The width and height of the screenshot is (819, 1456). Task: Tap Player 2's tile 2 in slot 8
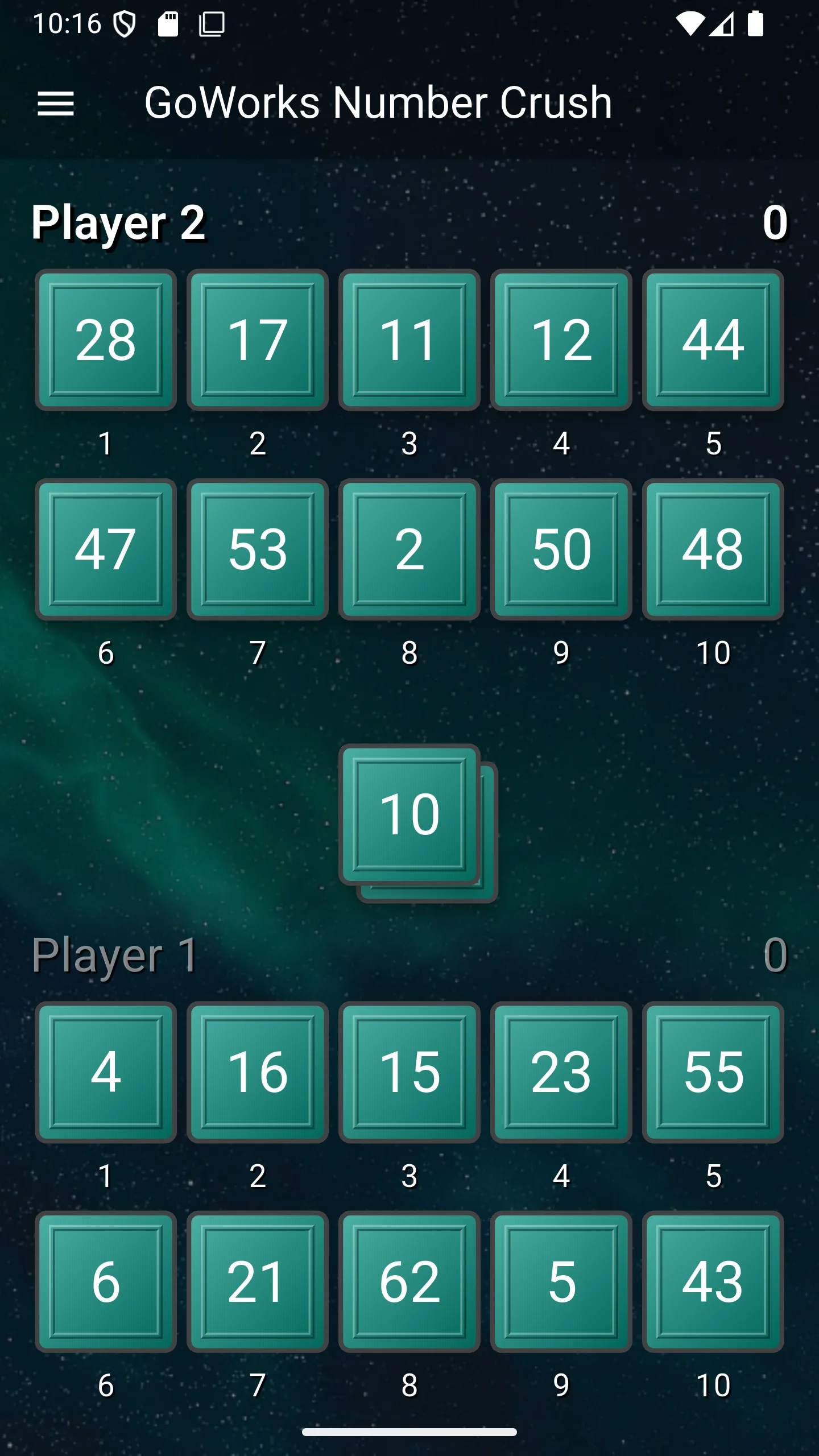409,549
